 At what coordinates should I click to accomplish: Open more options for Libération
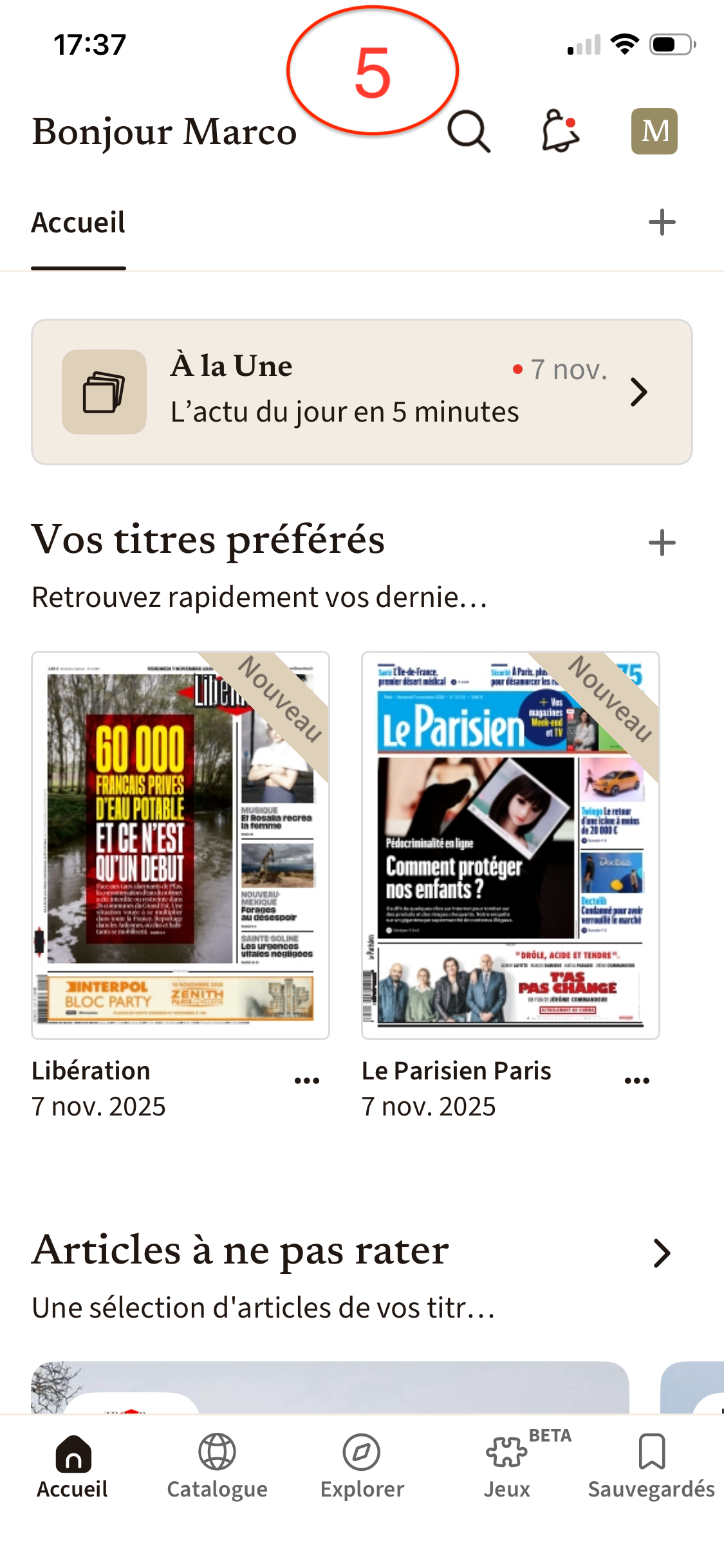click(x=307, y=1081)
